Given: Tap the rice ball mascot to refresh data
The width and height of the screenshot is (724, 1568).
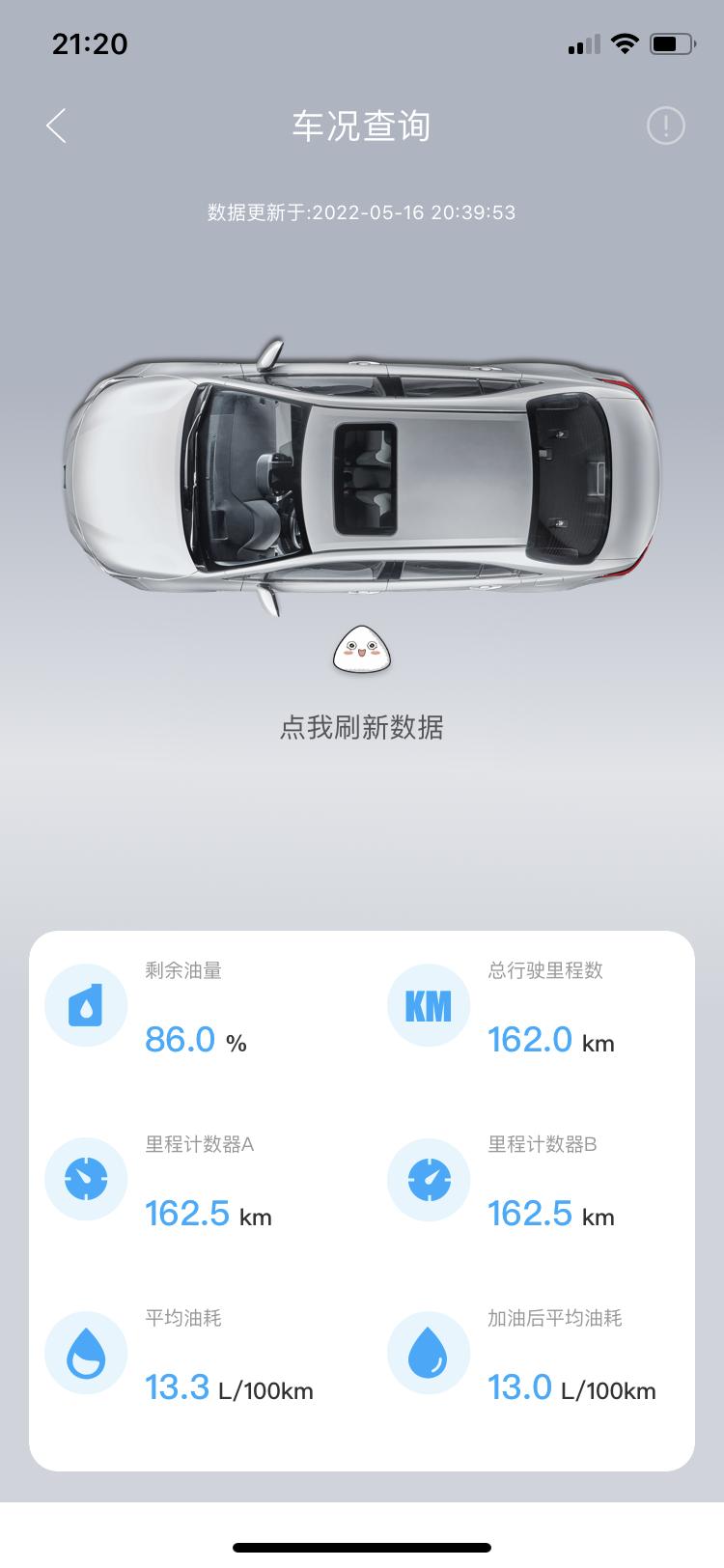Looking at the screenshot, I should 362,650.
